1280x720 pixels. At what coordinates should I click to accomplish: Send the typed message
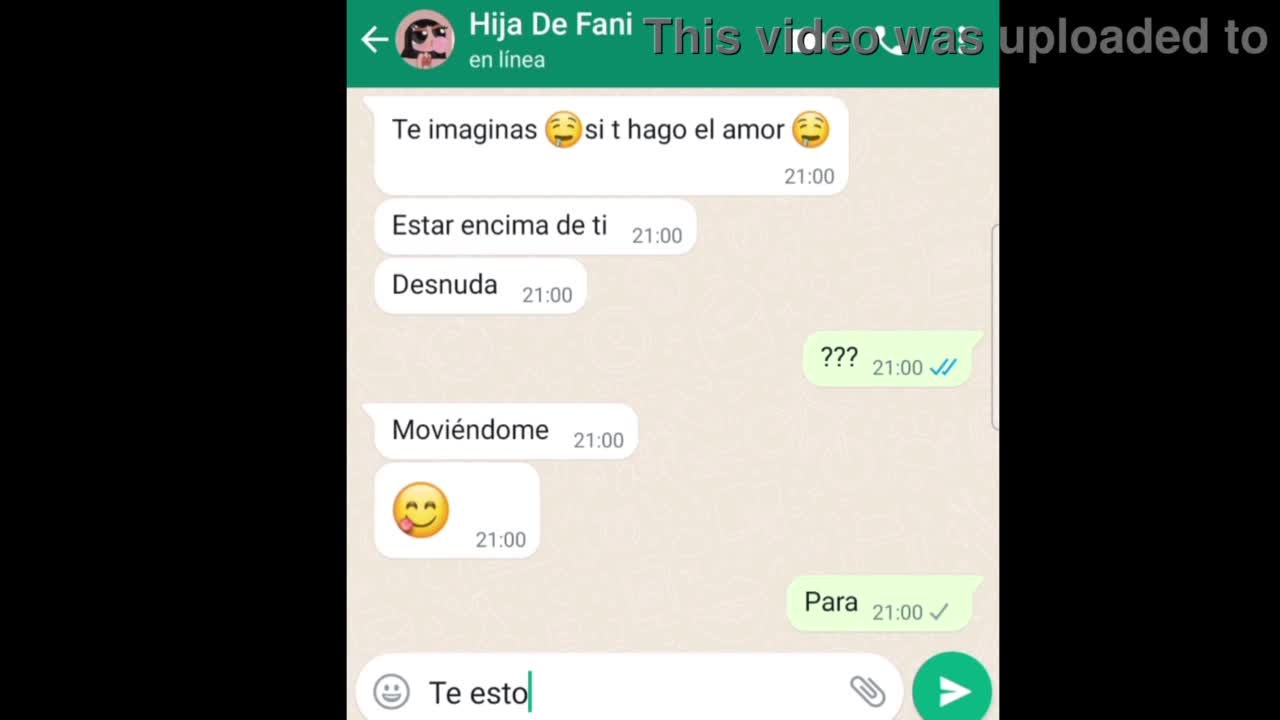tap(951, 690)
